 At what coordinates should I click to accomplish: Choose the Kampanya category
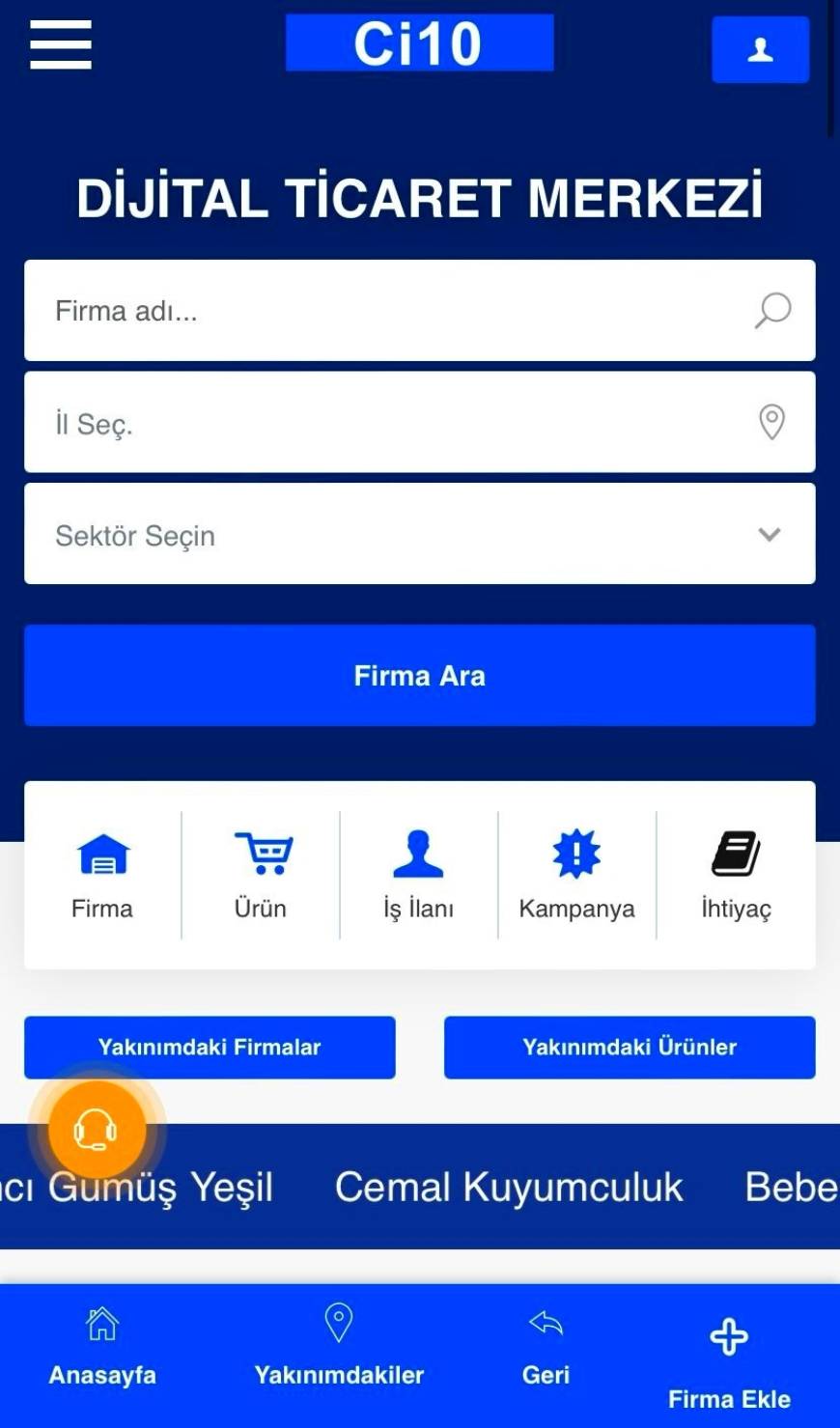point(576,875)
